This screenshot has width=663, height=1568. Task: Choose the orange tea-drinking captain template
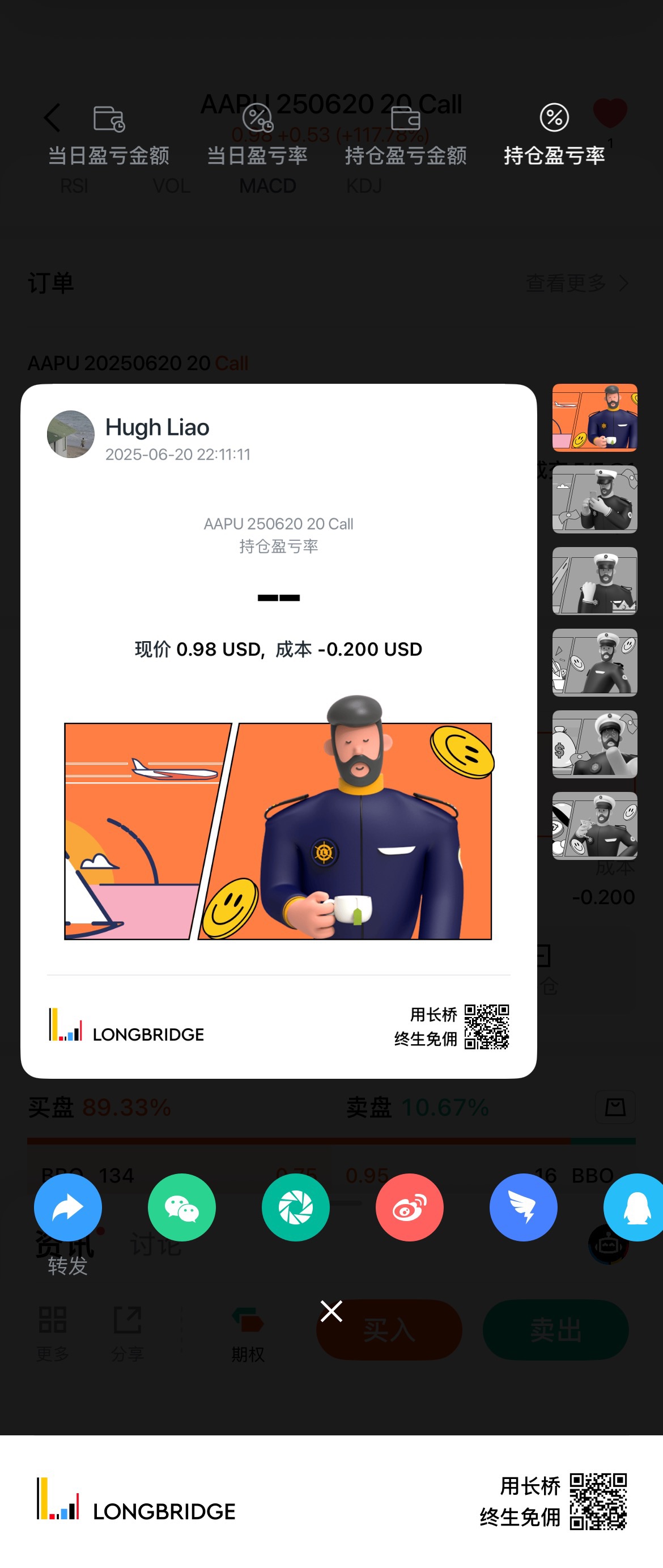point(594,418)
